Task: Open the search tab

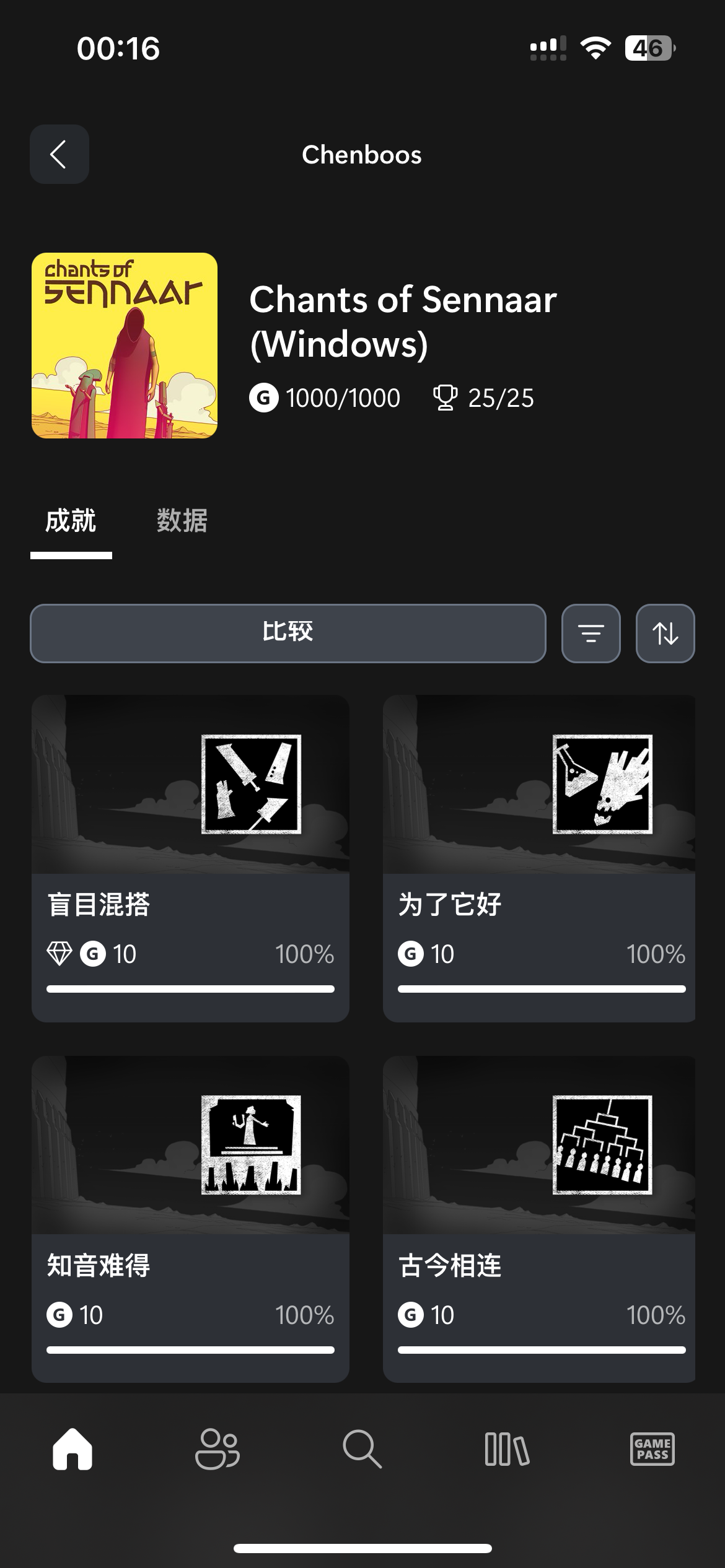Action: (x=362, y=1449)
